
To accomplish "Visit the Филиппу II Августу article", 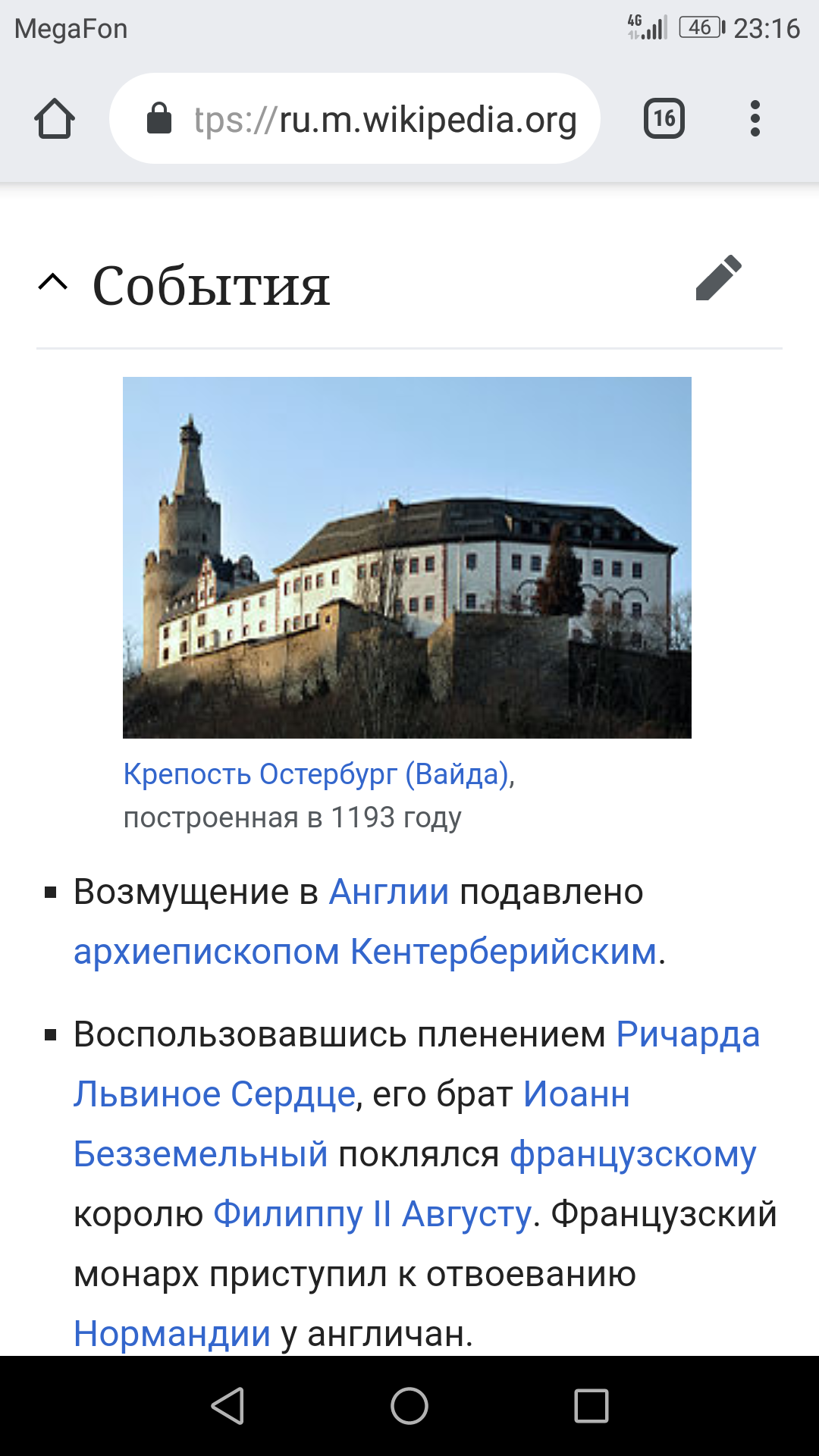I will tap(372, 1214).
